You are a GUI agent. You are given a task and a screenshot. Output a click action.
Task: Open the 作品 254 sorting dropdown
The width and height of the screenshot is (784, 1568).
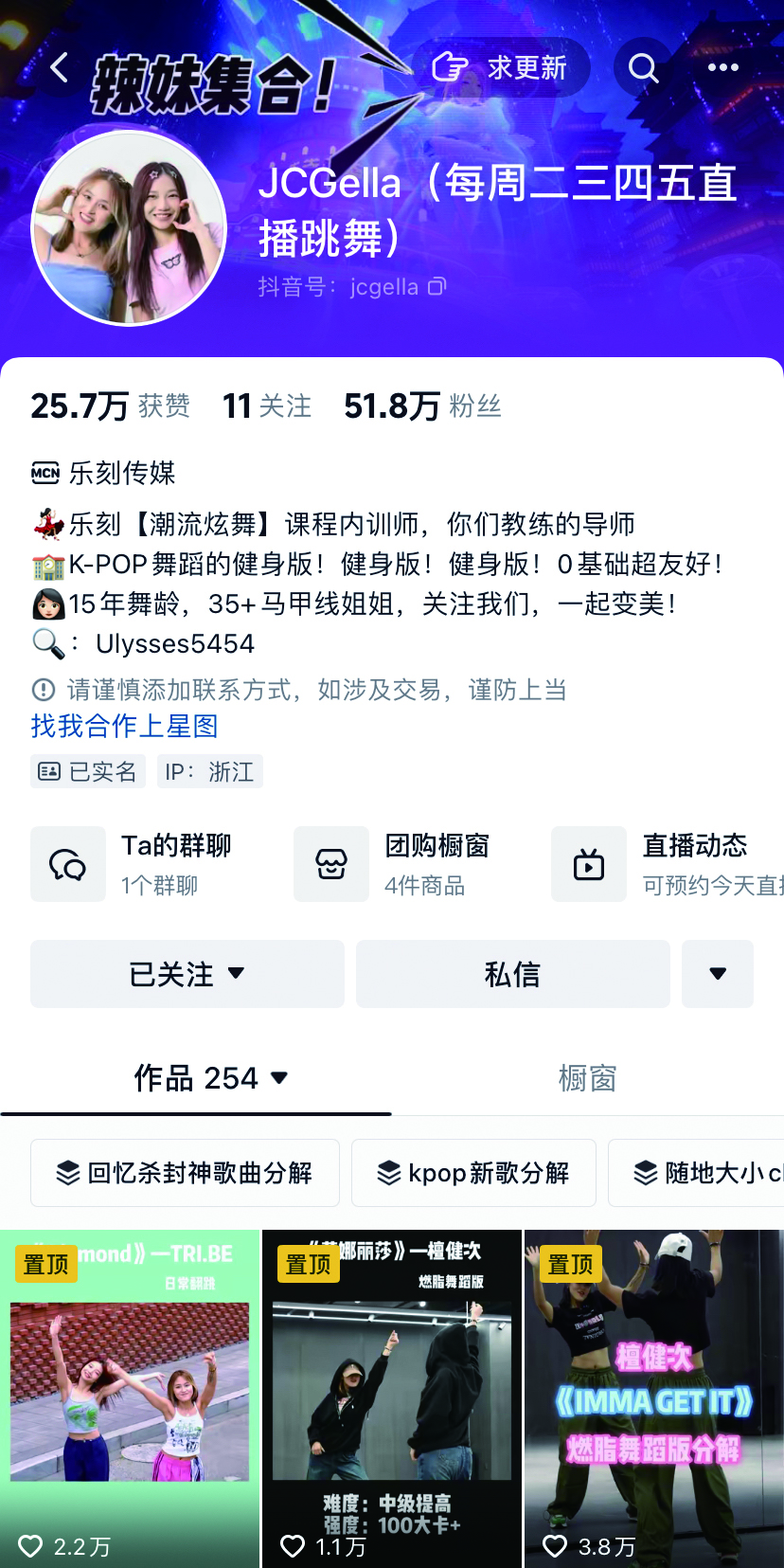(x=210, y=1078)
